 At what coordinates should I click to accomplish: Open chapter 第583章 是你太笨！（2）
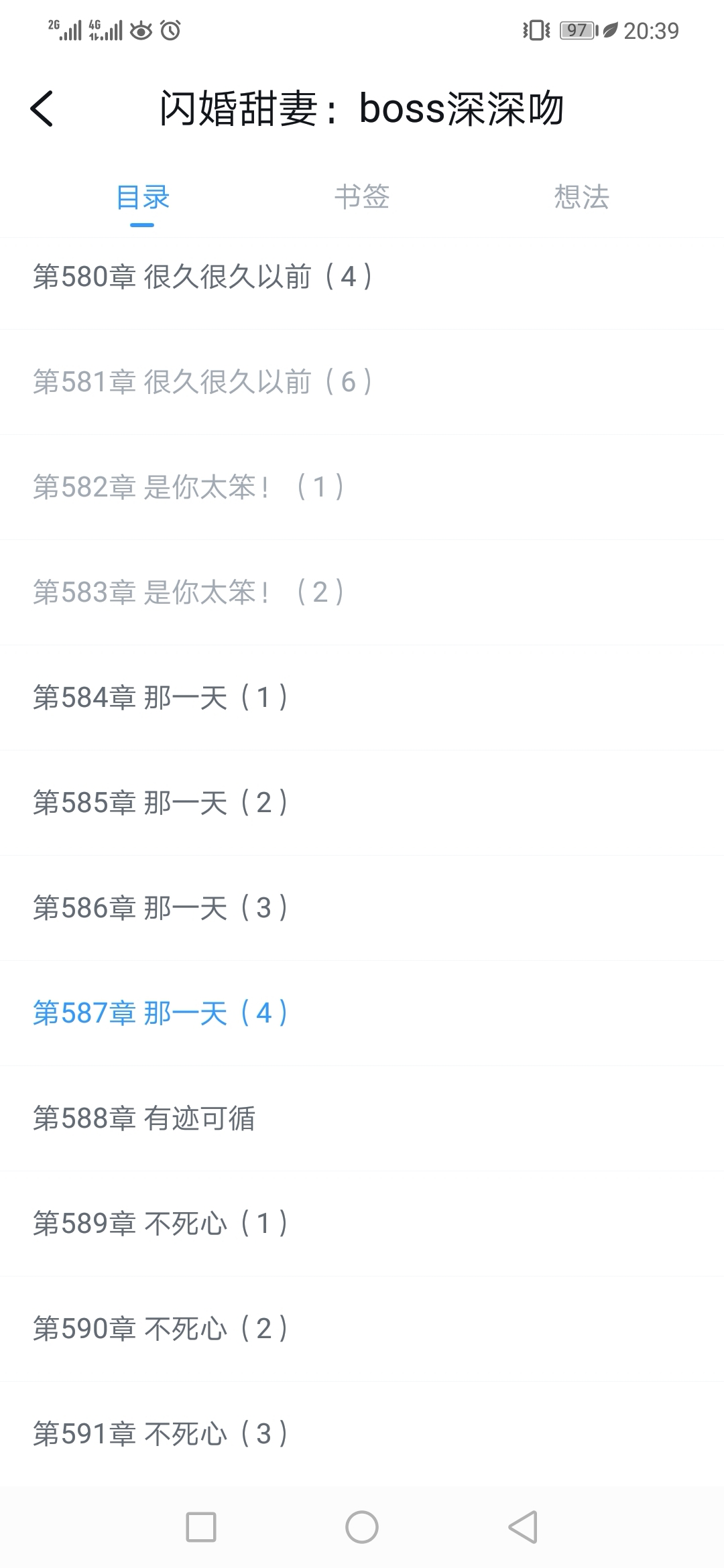[x=189, y=592]
